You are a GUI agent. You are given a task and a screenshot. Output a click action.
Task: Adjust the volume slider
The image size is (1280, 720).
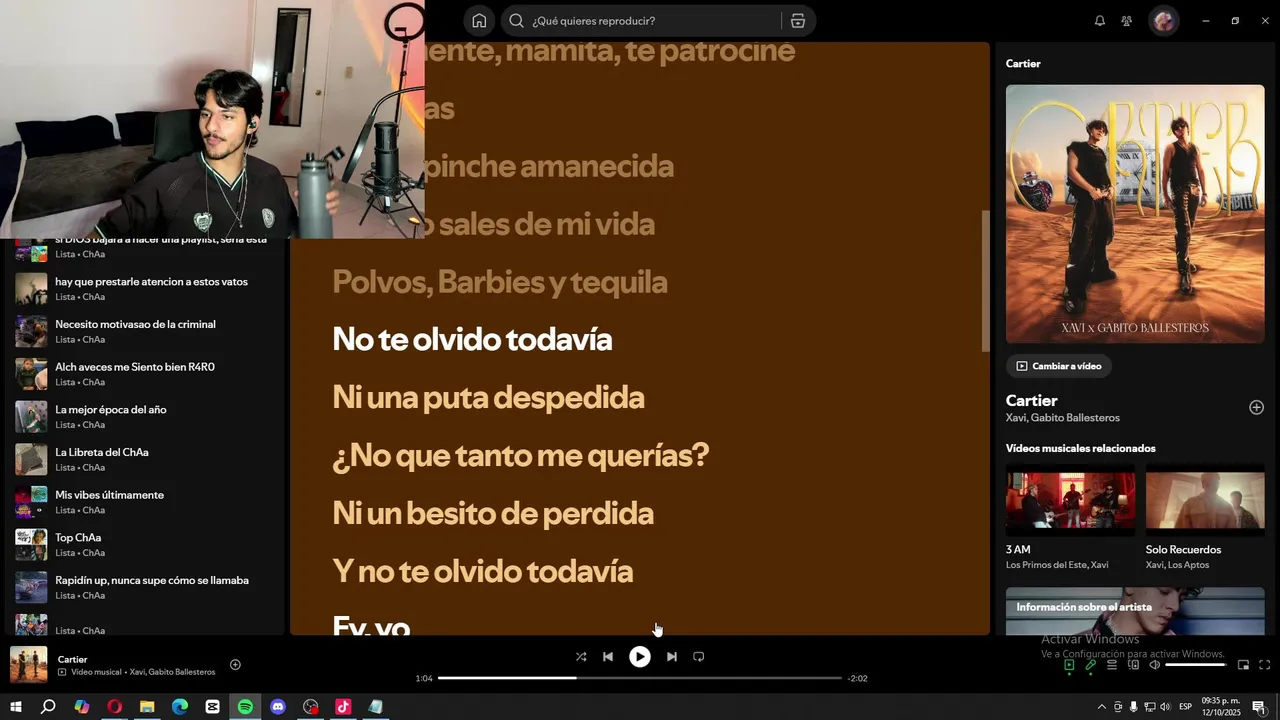click(1195, 665)
